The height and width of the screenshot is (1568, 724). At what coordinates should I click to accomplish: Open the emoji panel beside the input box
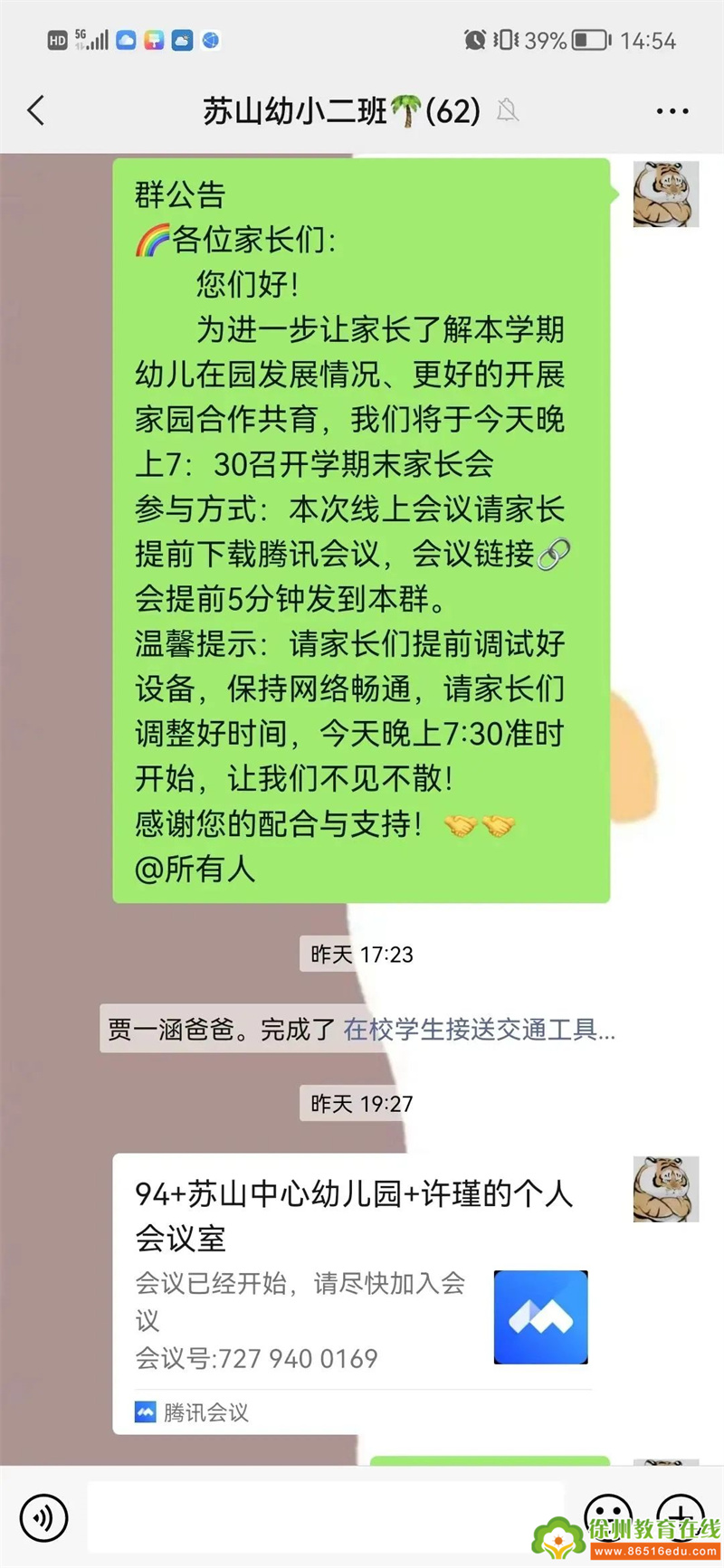coord(611,1517)
